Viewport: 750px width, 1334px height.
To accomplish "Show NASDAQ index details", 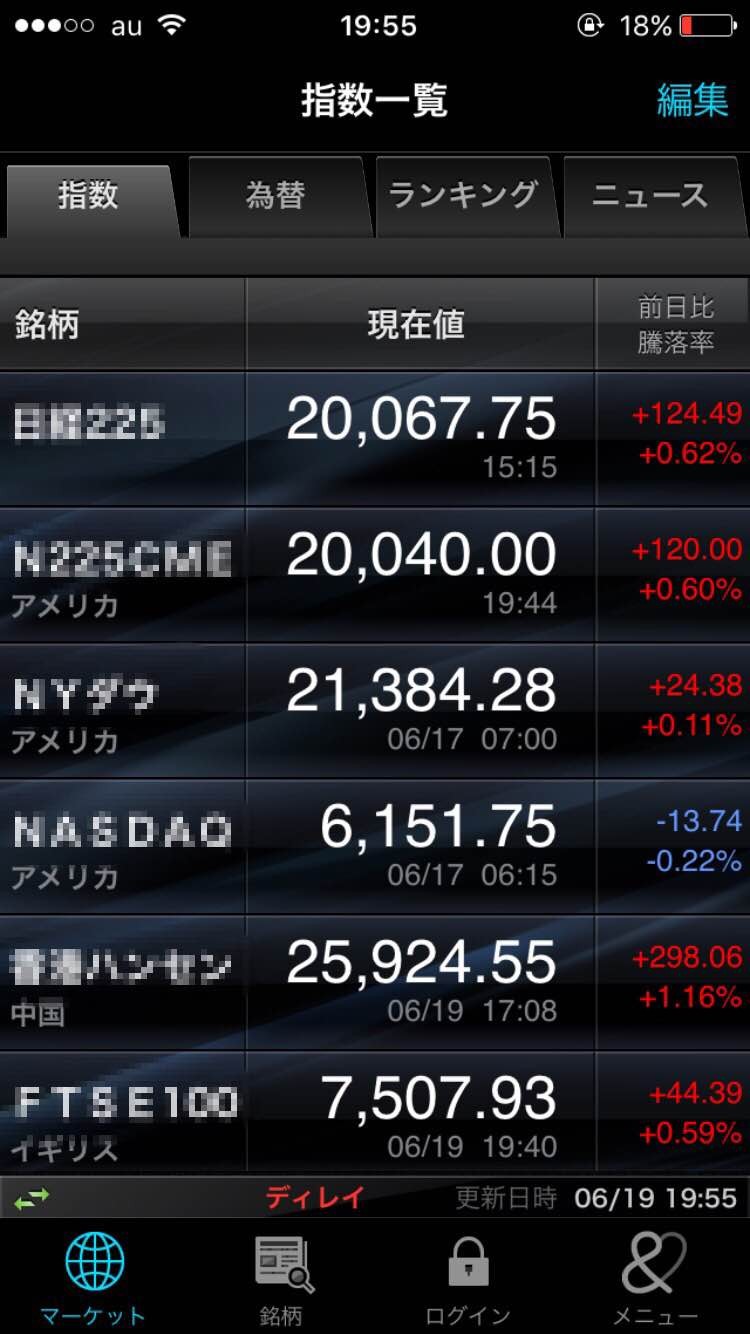I will pos(374,846).
